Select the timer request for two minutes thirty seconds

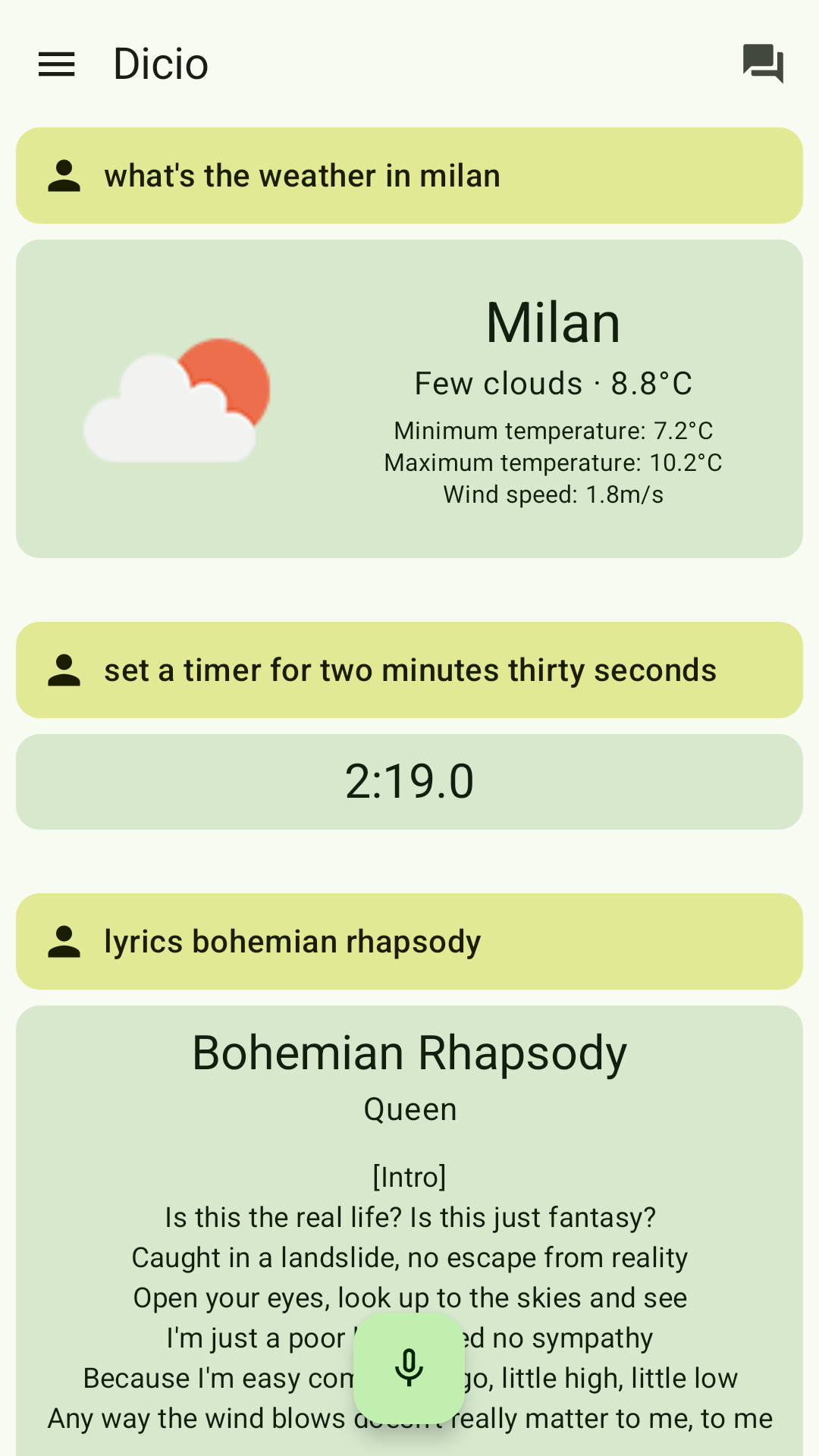pos(409,670)
